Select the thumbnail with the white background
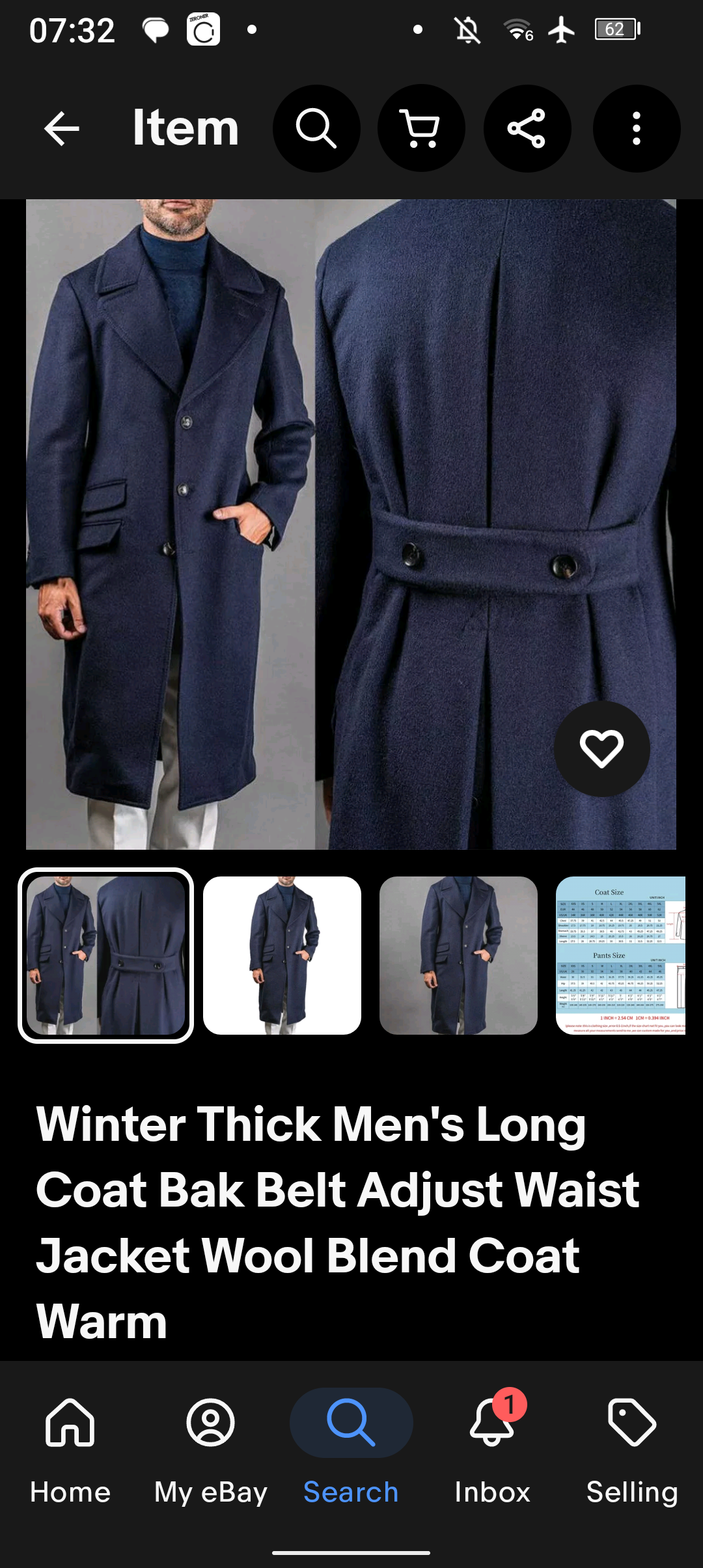 [282, 955]
